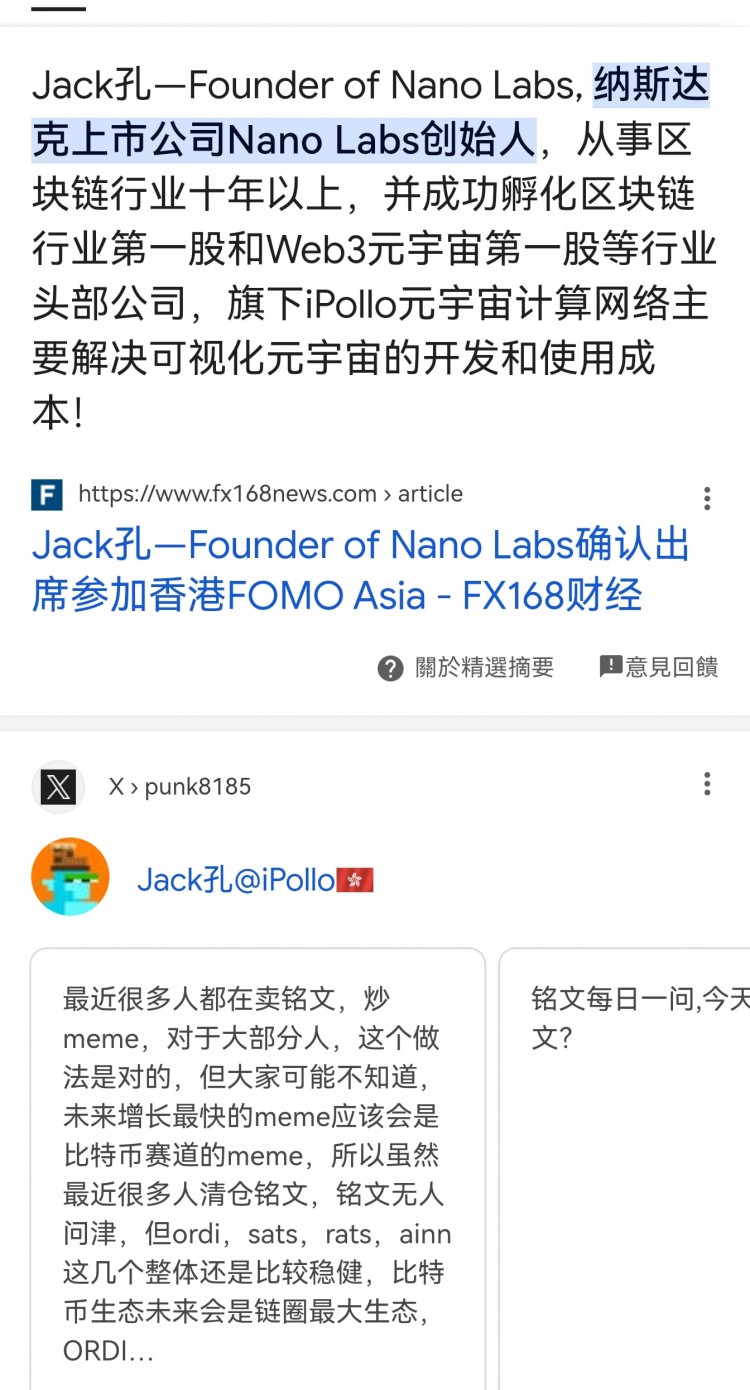Viewport: 750px width, 1390px height.
Task: Open the FX168 article about Jack孔 at FOMO Asia
Action: [360, 570]
